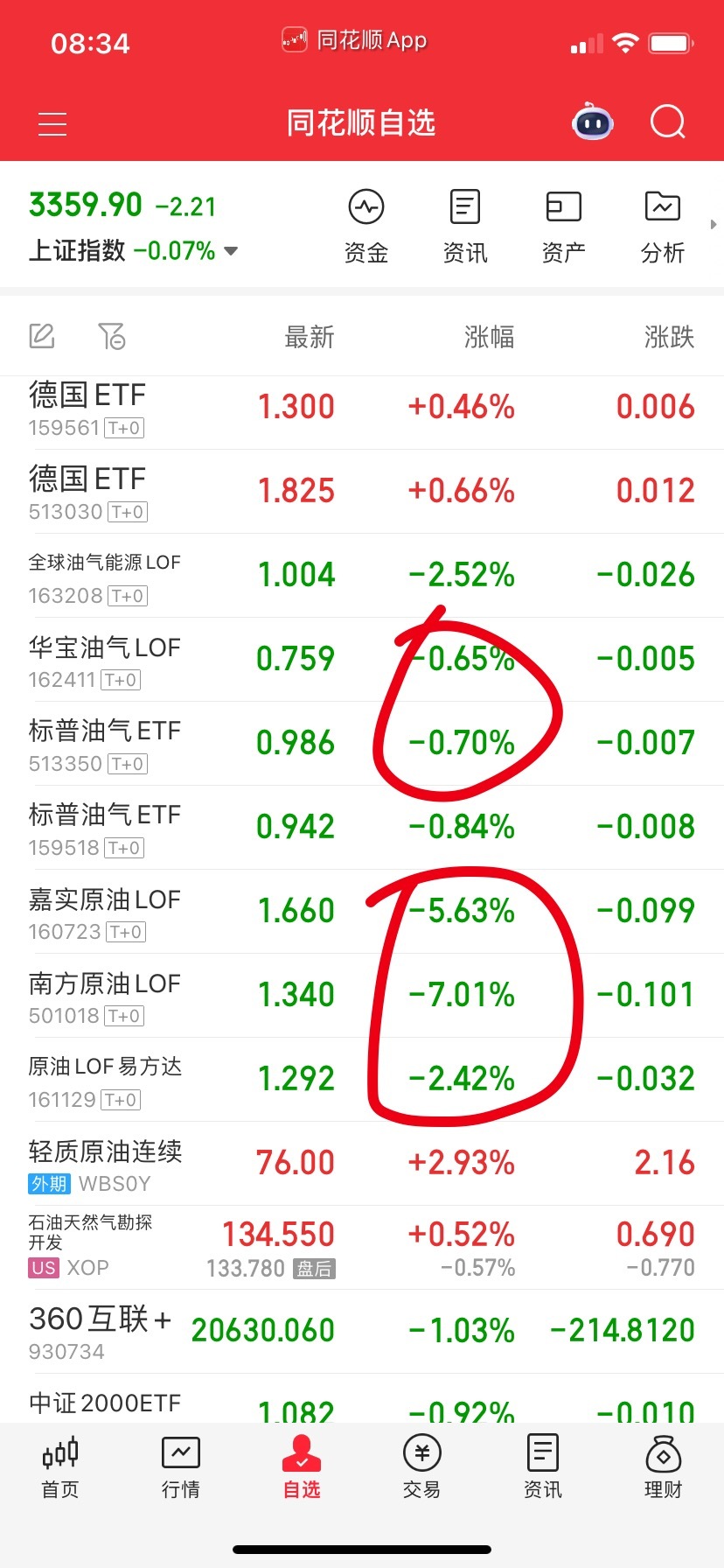Open 德国ETF 159561 details

coord(362,408)
